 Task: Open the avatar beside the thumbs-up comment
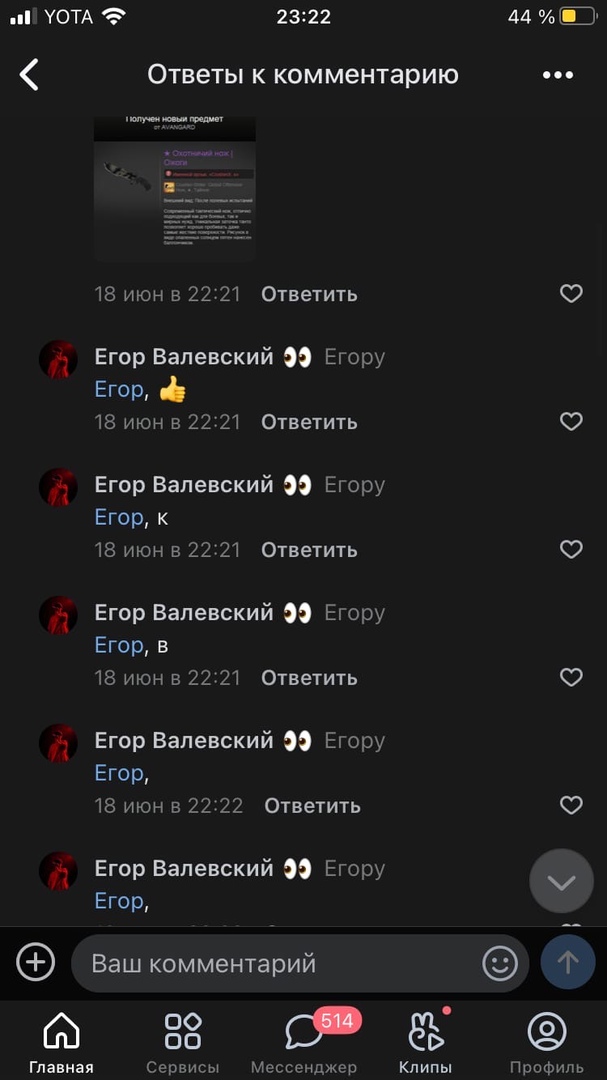(x=58, y=359)
